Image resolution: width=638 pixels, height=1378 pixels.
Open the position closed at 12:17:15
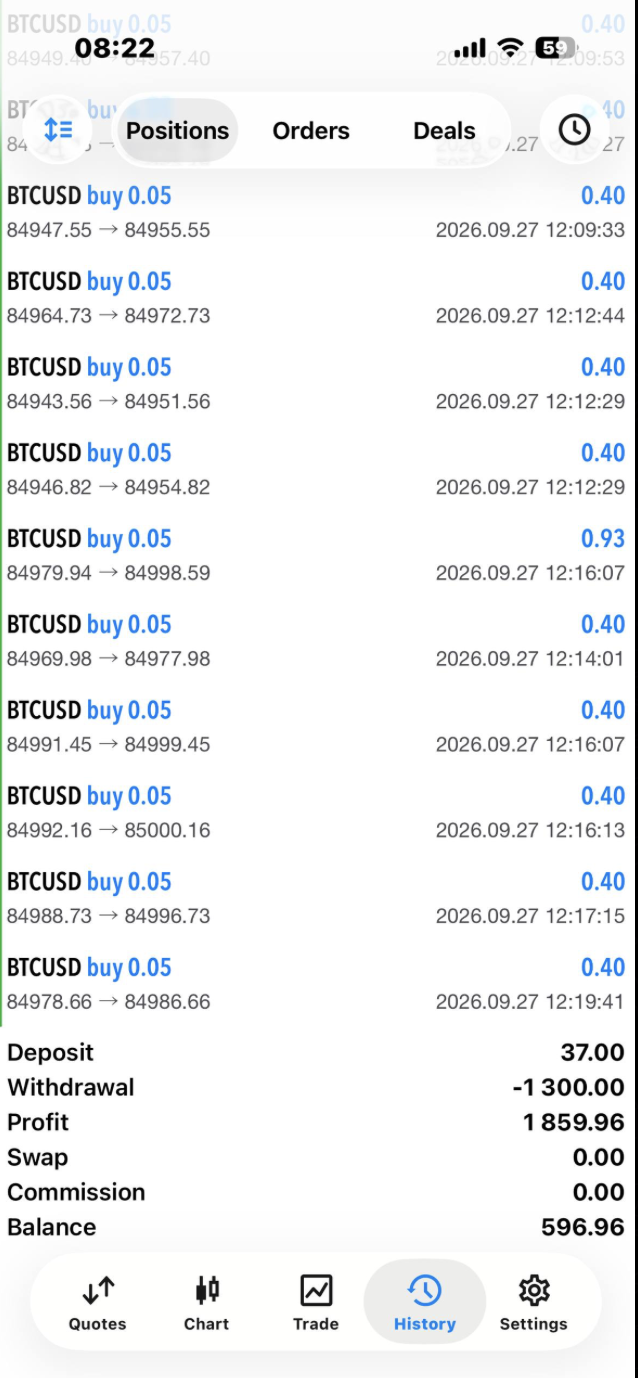(316, 898)
